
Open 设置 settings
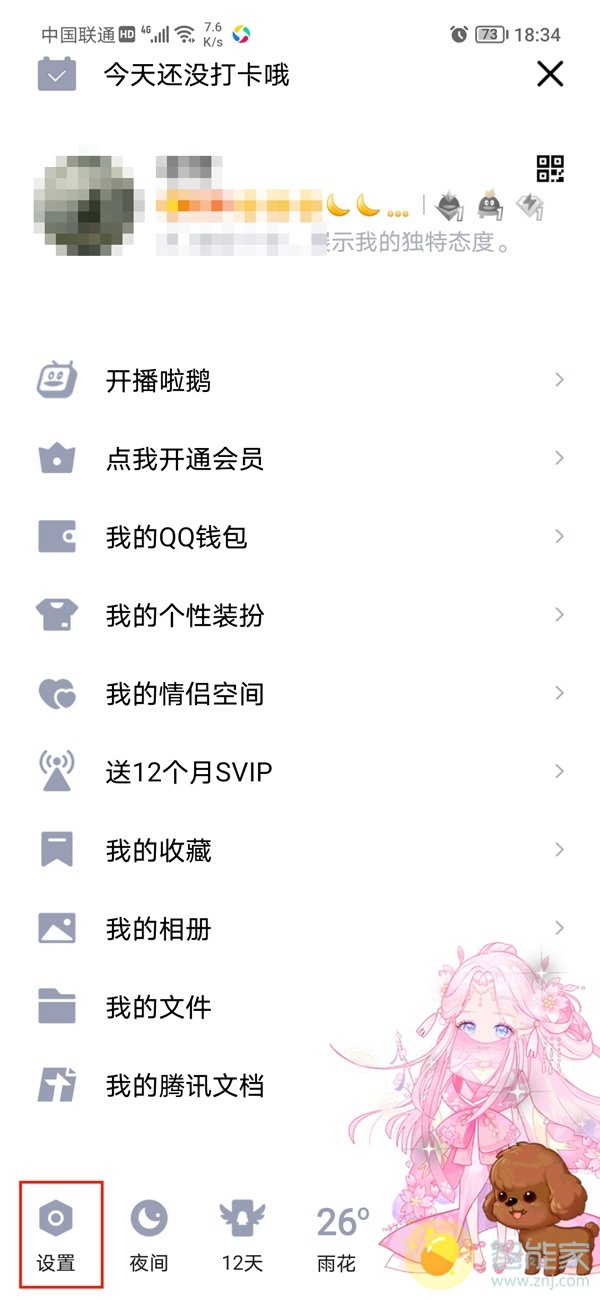pyautogui.click(x=57, y=1234)
